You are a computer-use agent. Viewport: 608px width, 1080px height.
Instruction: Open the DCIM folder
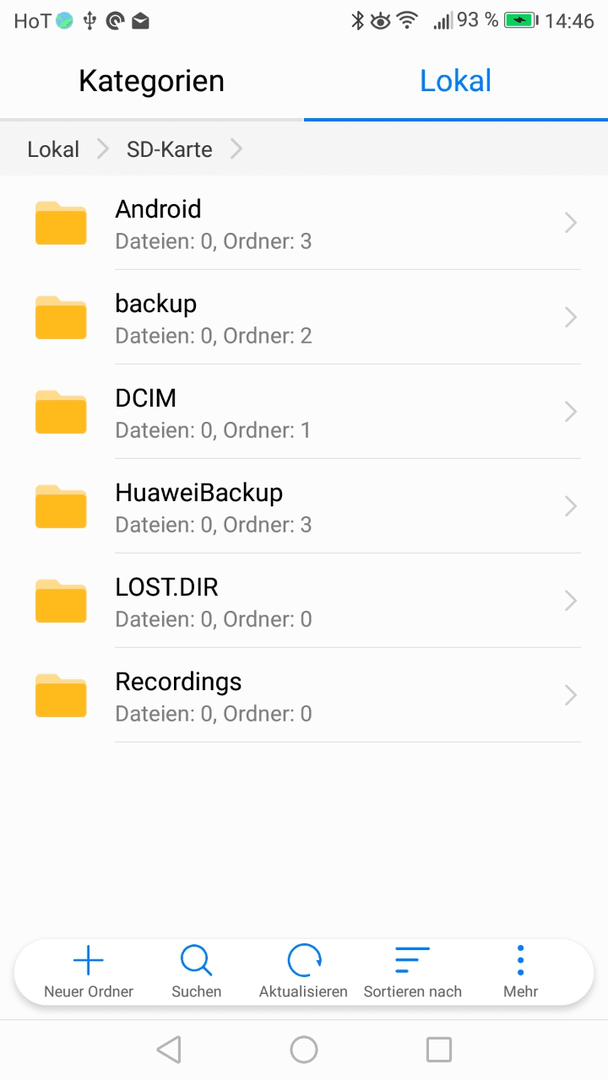coord(304,412)
